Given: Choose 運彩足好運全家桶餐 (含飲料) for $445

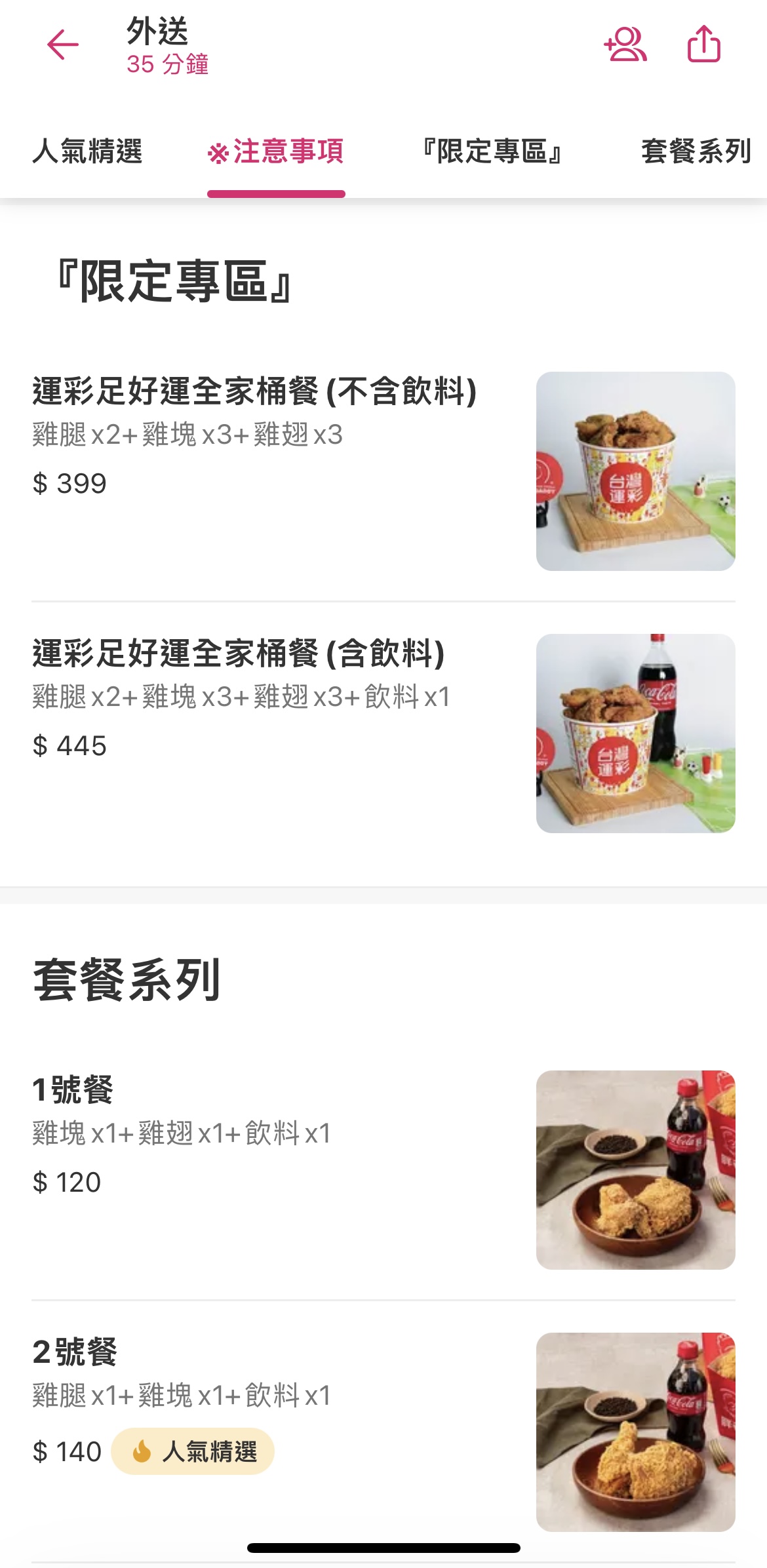Looking at the screenshot, I should tap(383, 733).
